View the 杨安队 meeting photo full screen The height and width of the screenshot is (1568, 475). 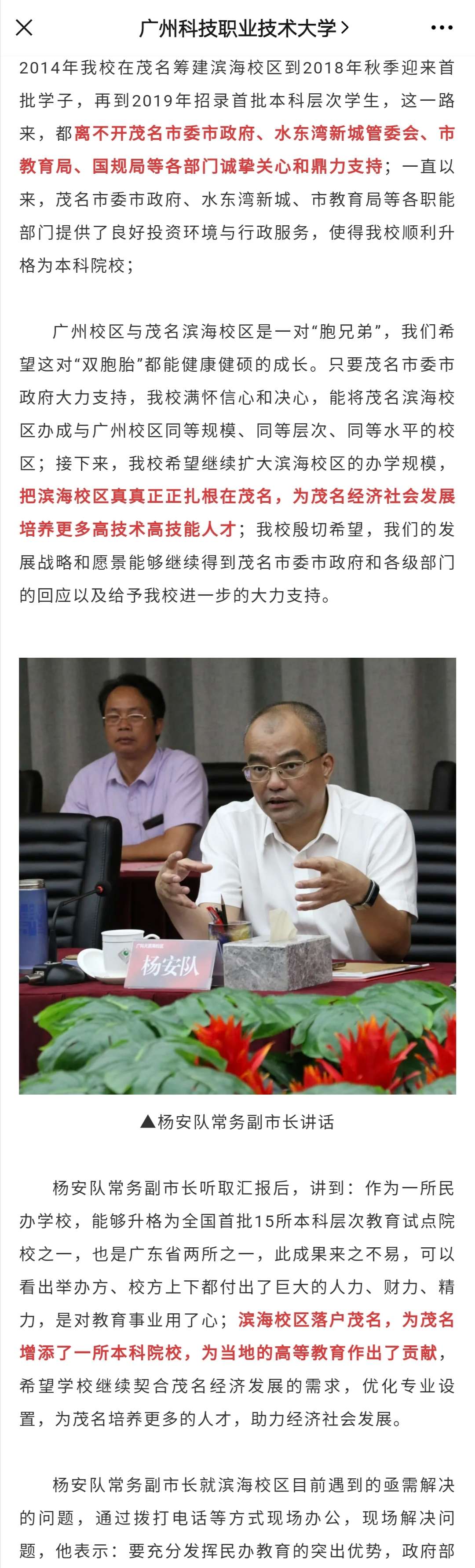(237, 876)
